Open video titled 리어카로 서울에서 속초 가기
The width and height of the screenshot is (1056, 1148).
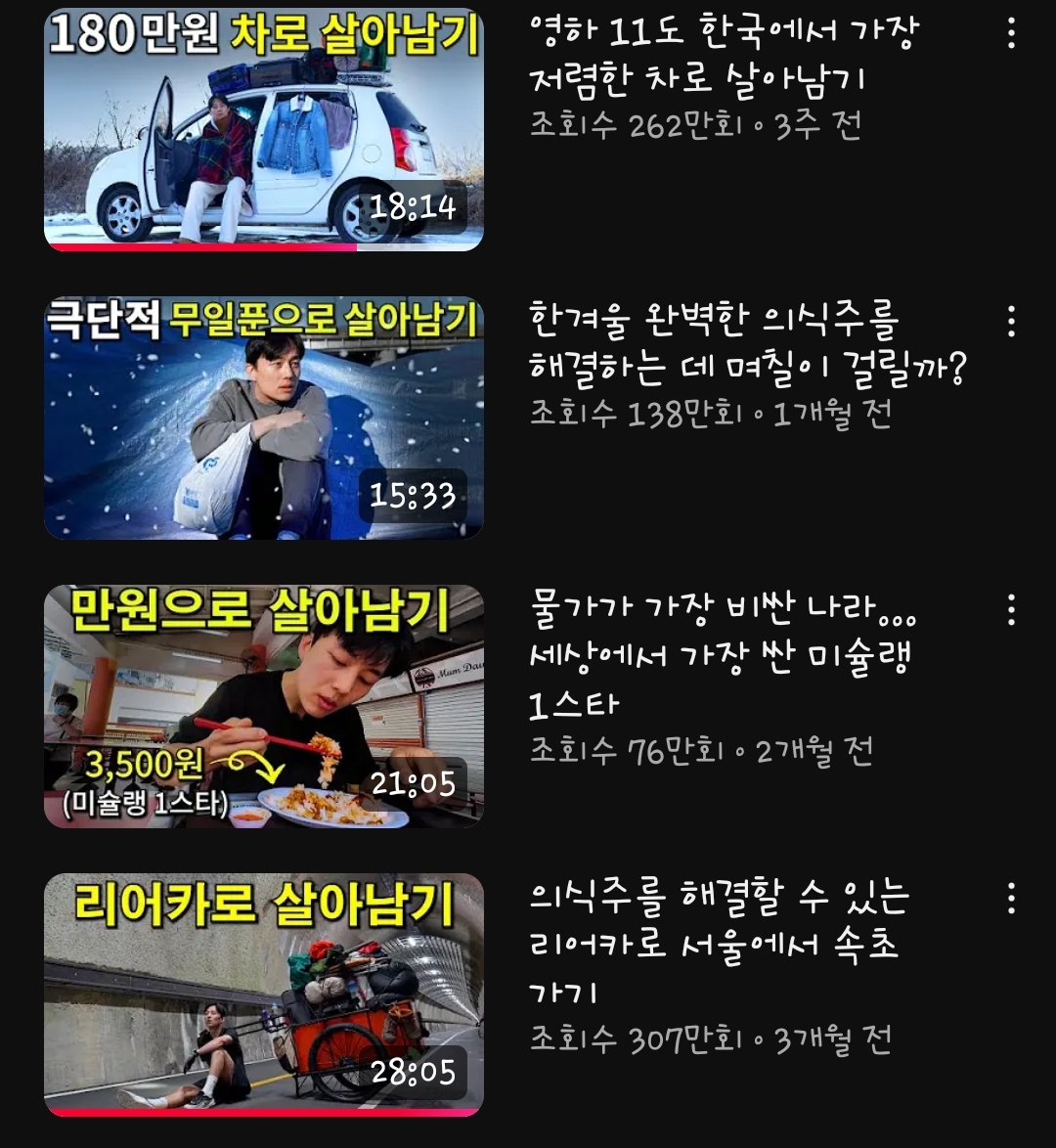[719, 943]
